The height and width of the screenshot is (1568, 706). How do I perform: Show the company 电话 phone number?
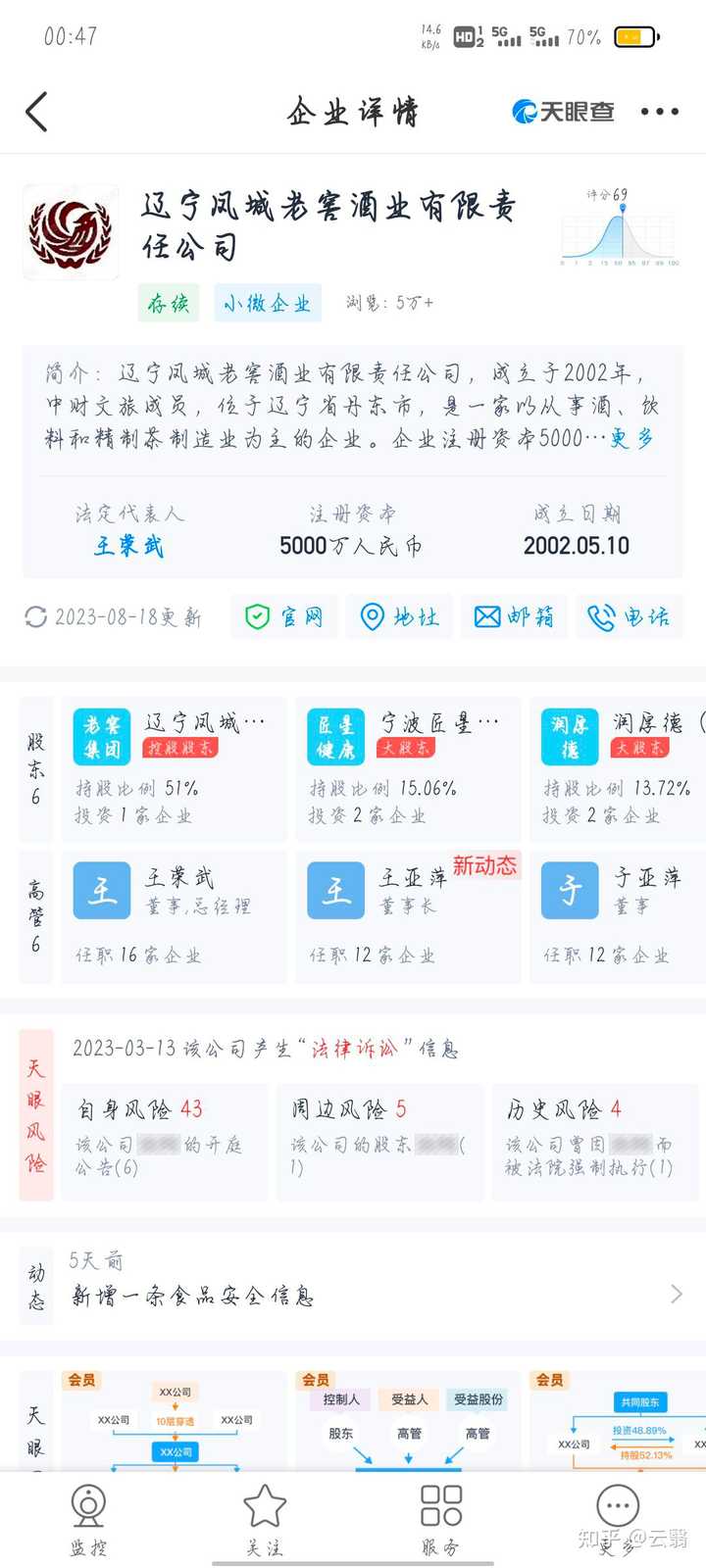click(629, 616)
